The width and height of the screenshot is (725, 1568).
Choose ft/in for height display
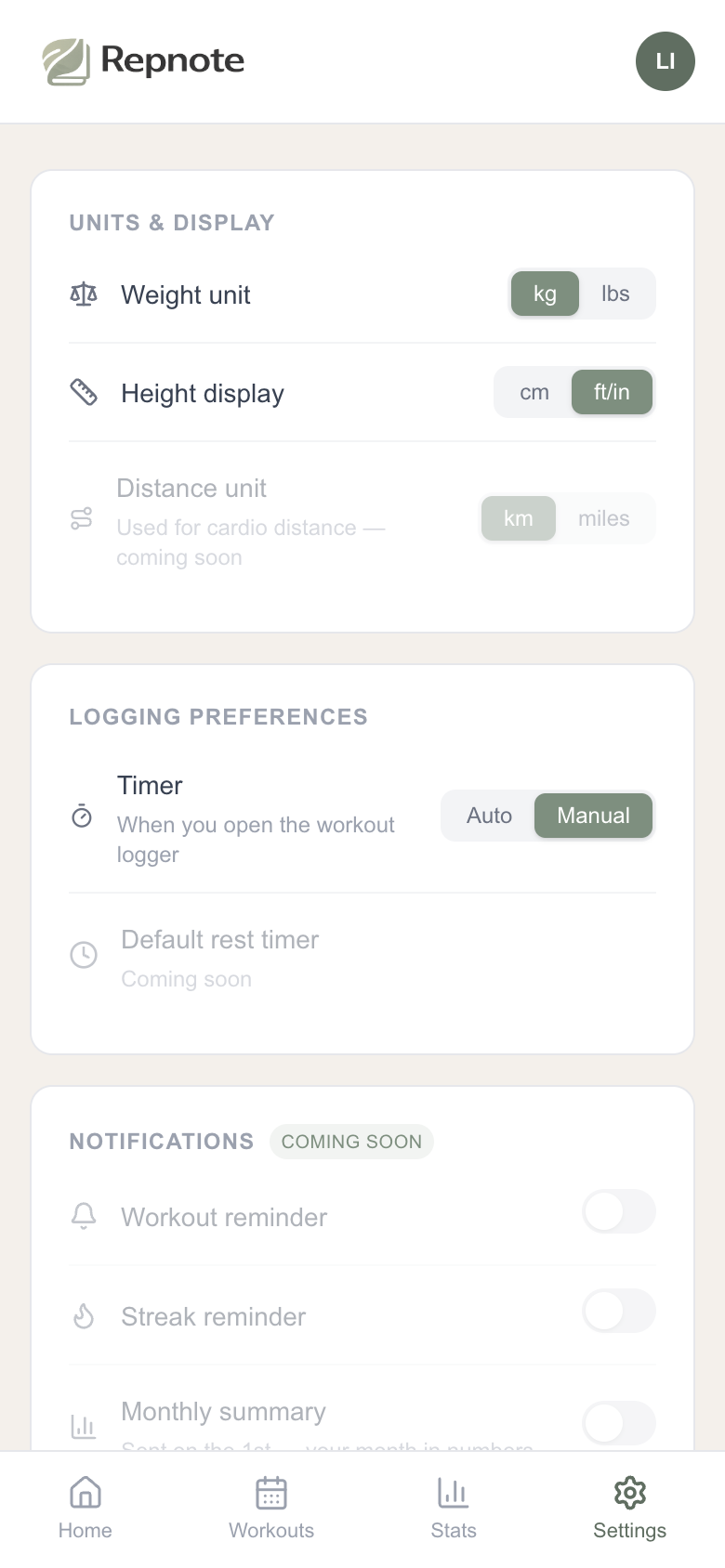click(x=612, y=393)
